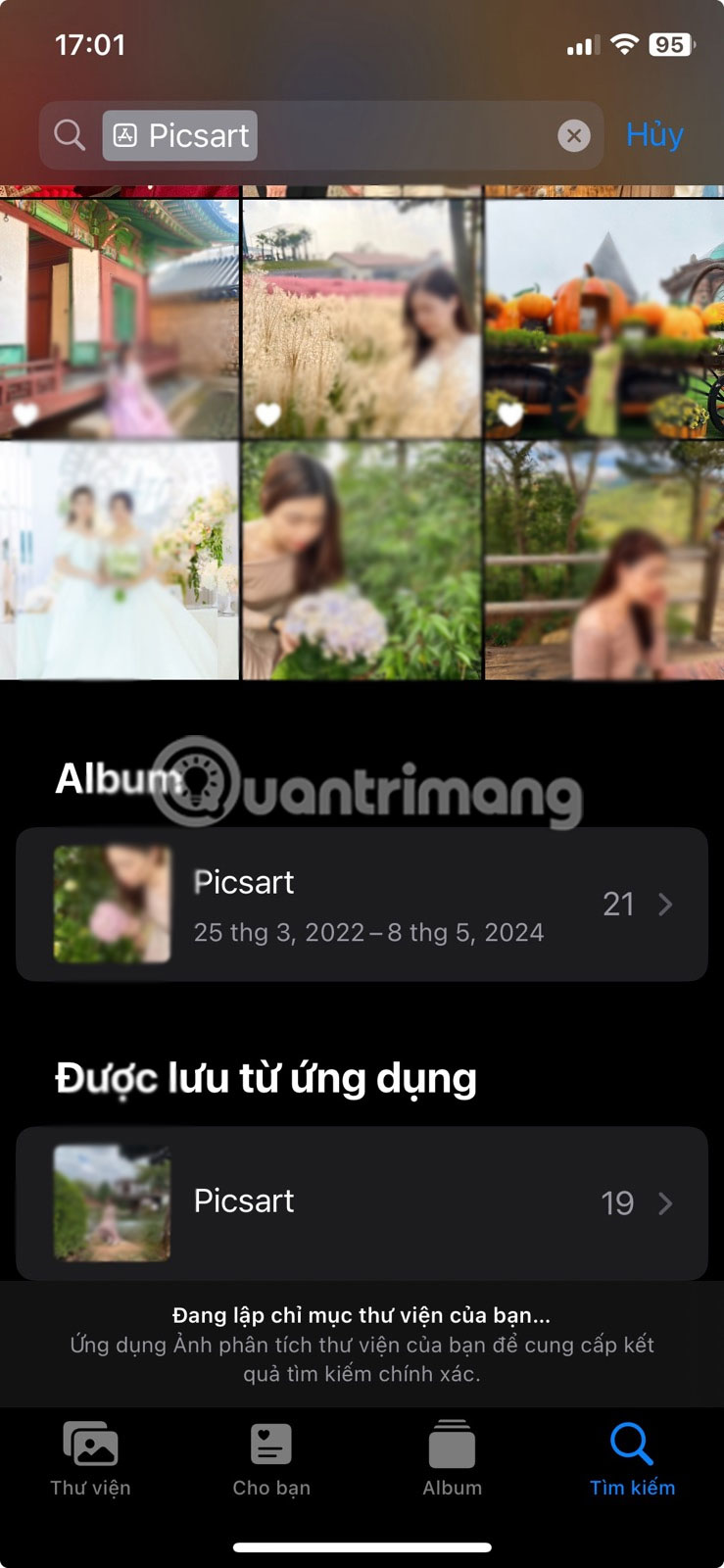Open the Picsart album with 21 photos
The image size is (724, 1568).
tap(362, 904)
